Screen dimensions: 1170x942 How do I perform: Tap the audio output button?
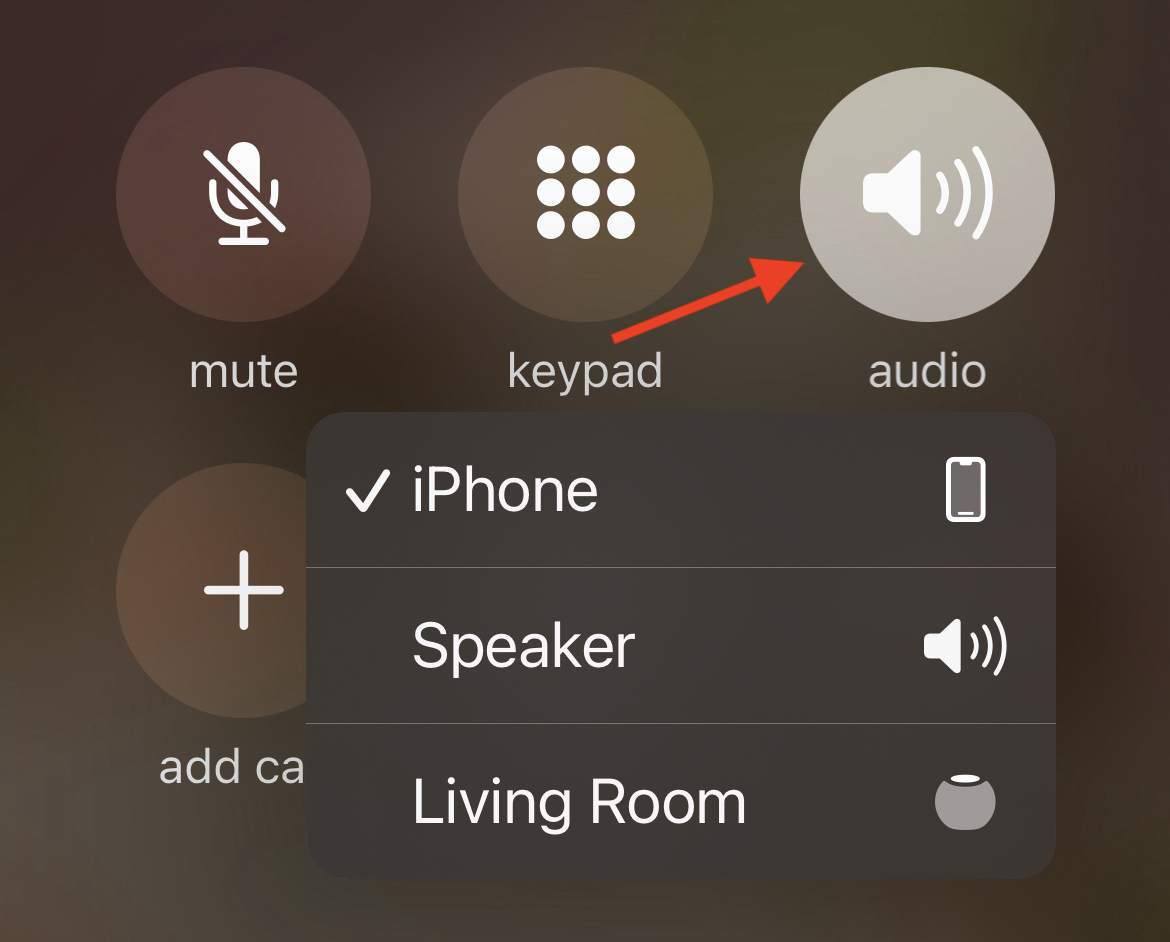(x=927, y=195)
